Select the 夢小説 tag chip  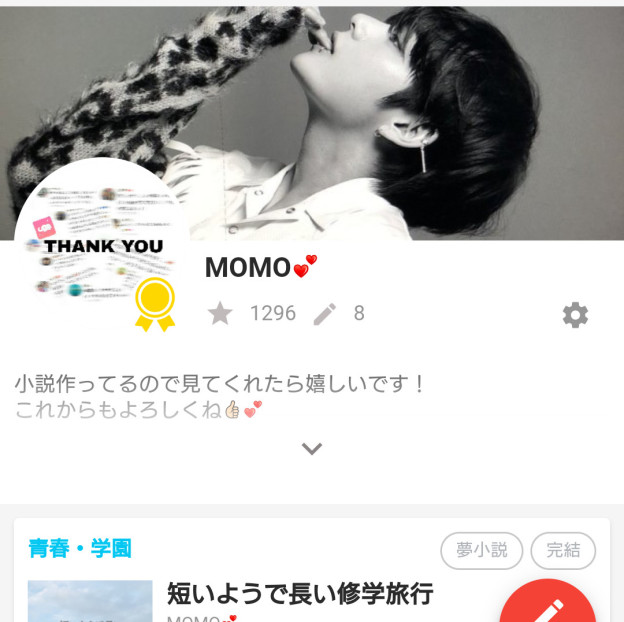click(x=481, y=550)
